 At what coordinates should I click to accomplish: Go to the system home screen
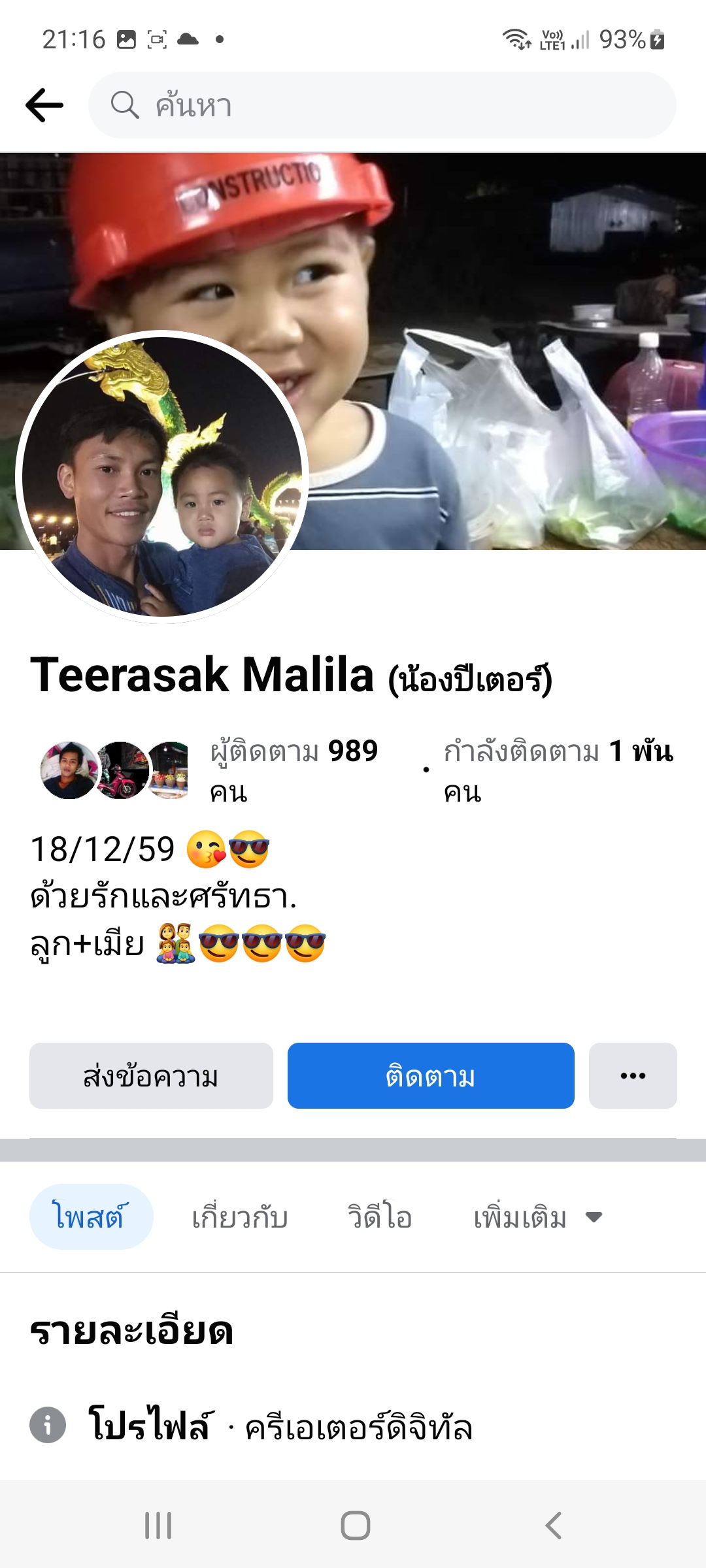(x=355, y=1526)
